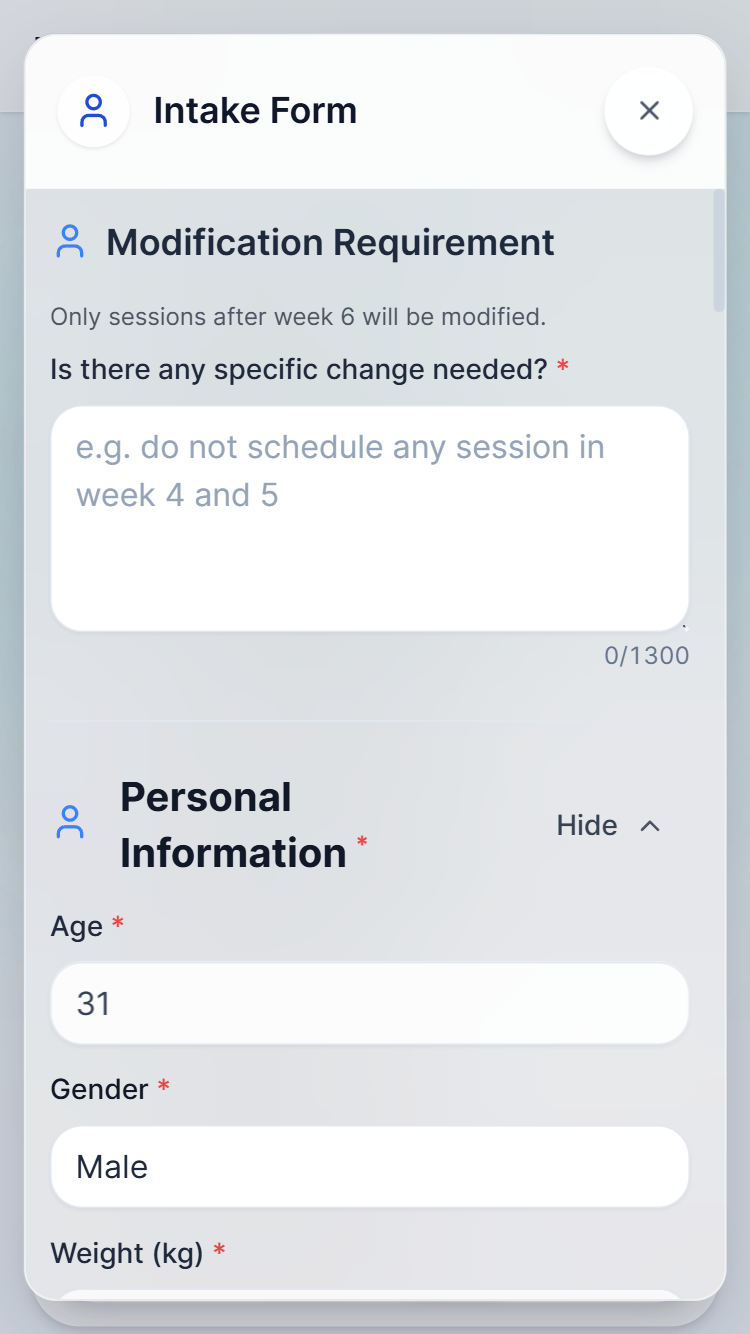Focus the specific change needed text box

click(369, 518)
